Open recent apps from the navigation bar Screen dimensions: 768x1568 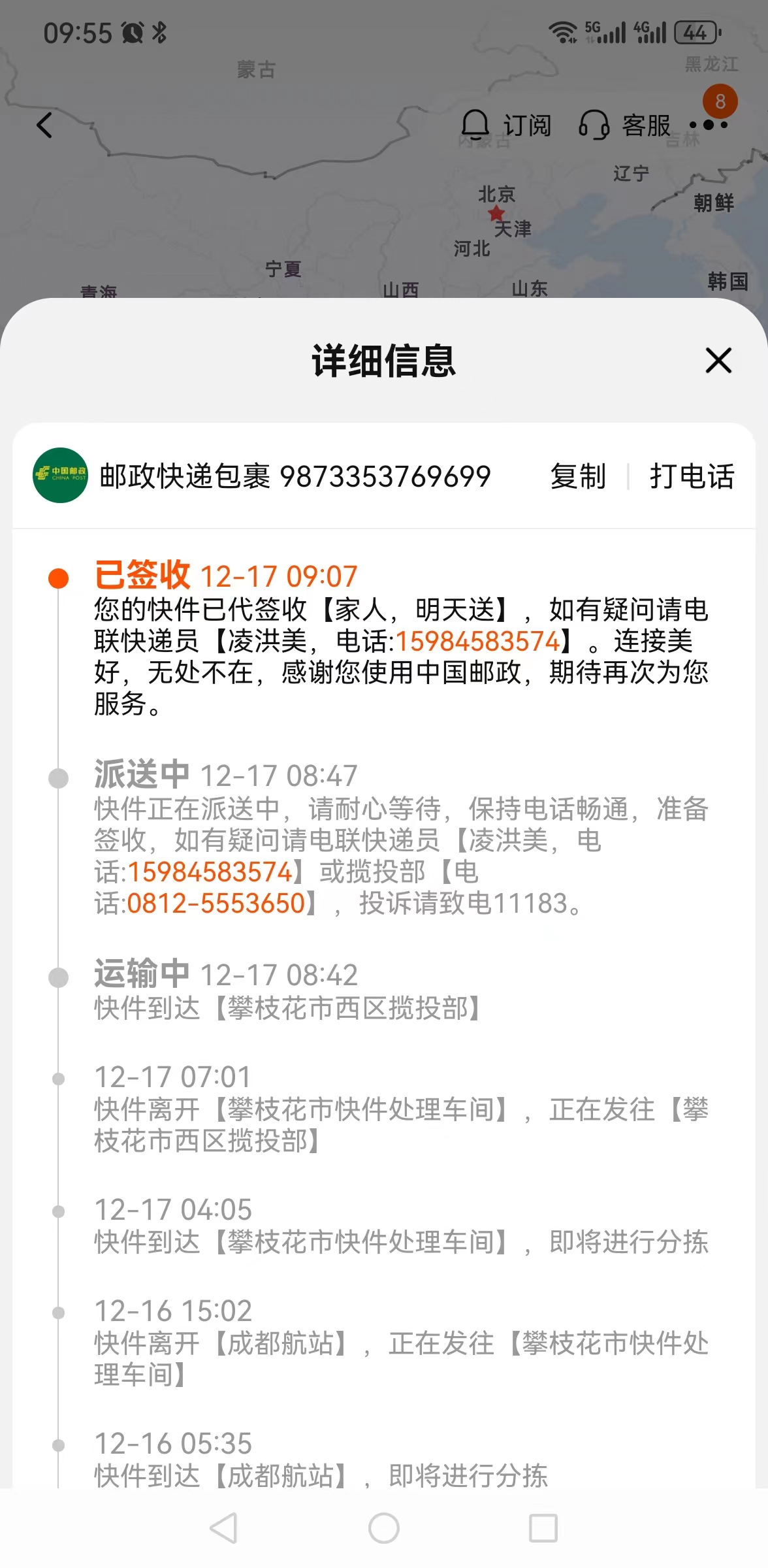click(x=543, y=1528)
